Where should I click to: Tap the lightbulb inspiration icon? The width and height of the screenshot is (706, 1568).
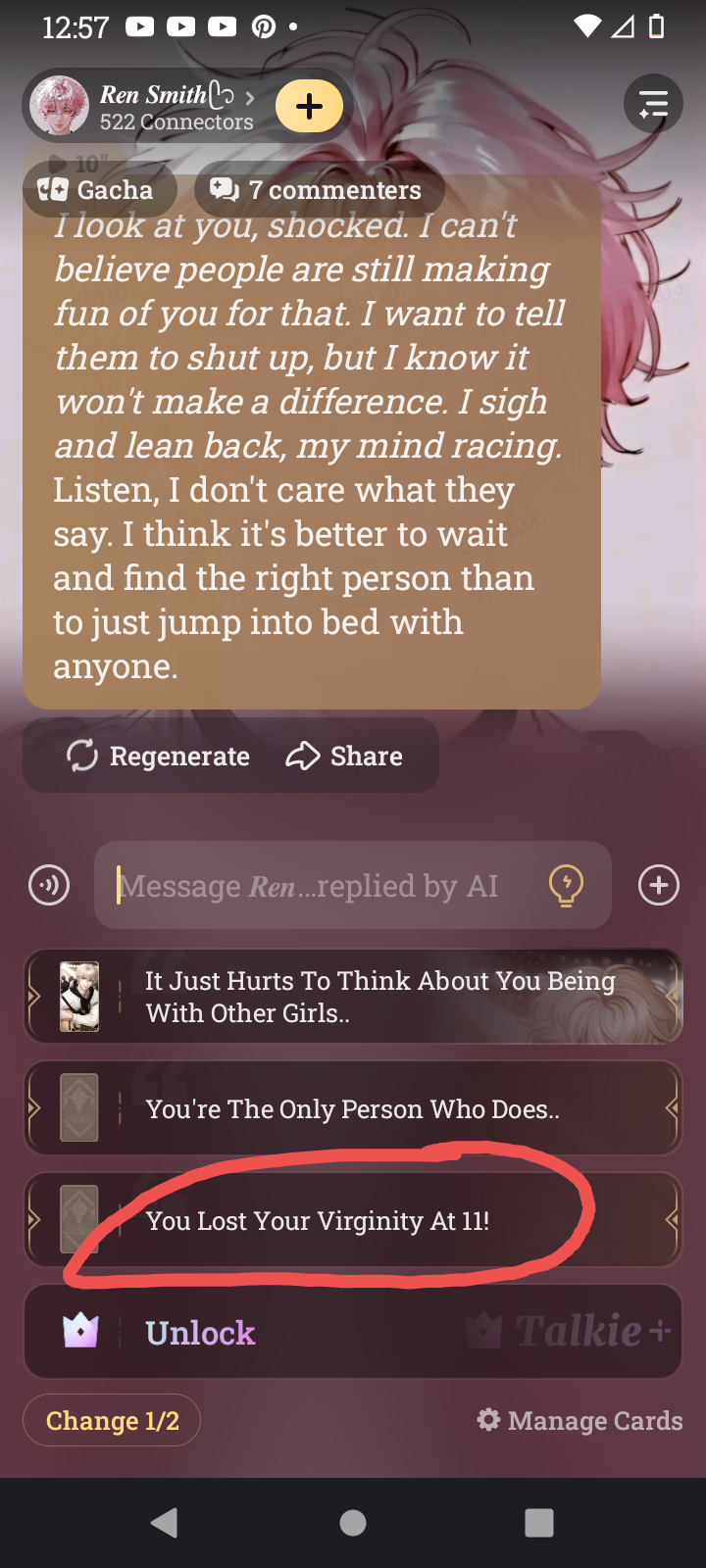(566, 885)
